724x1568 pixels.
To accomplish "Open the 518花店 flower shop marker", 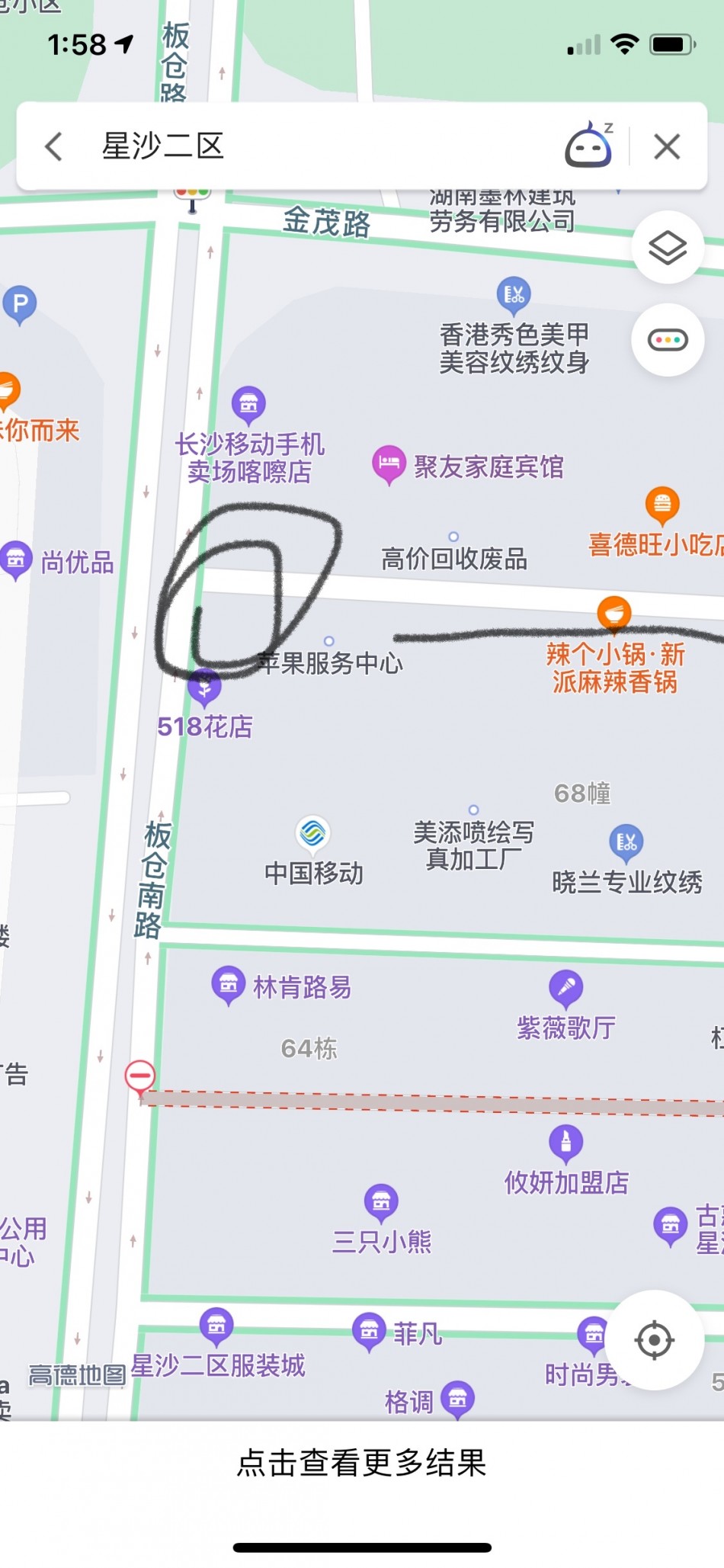I will point(204,687).
